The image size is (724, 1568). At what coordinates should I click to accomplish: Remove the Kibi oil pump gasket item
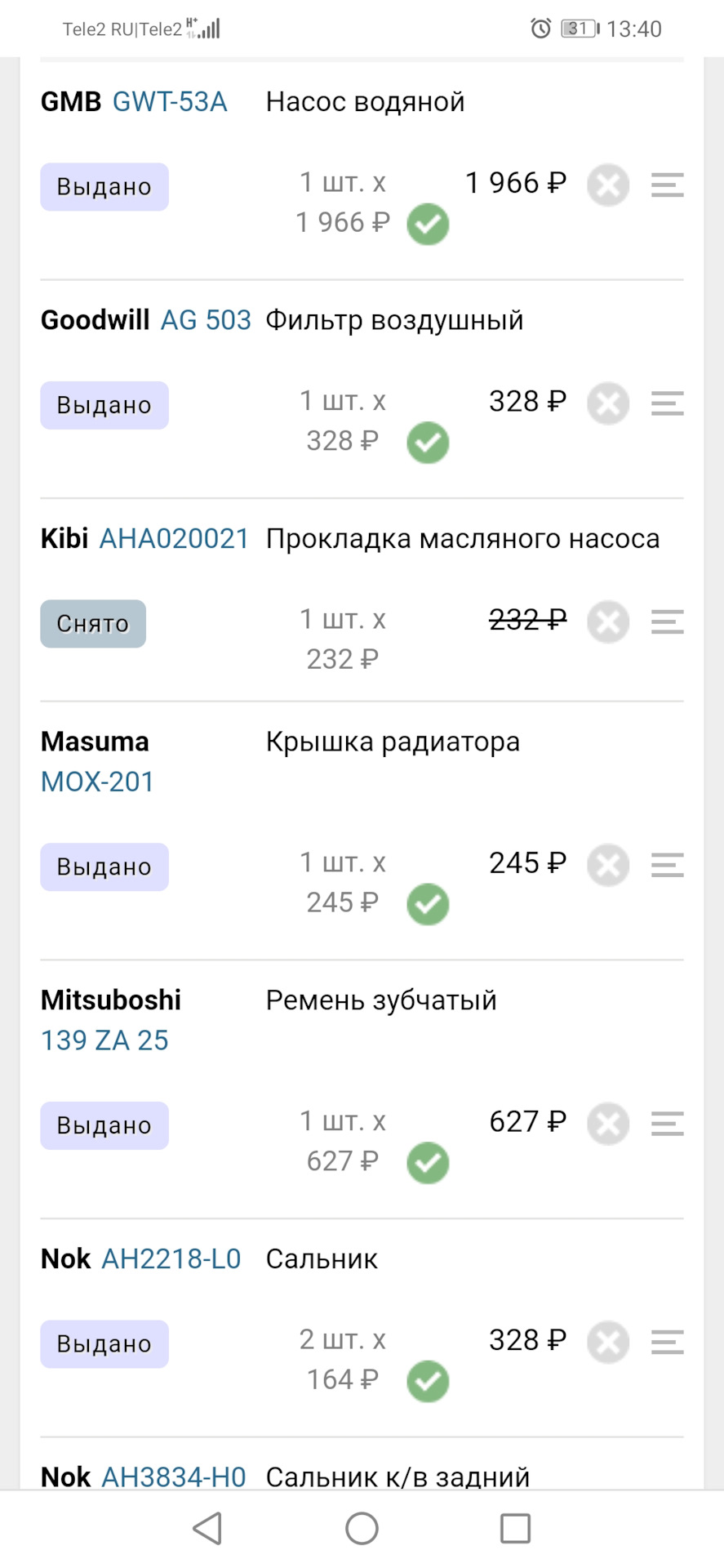click(x=607, y=622)
